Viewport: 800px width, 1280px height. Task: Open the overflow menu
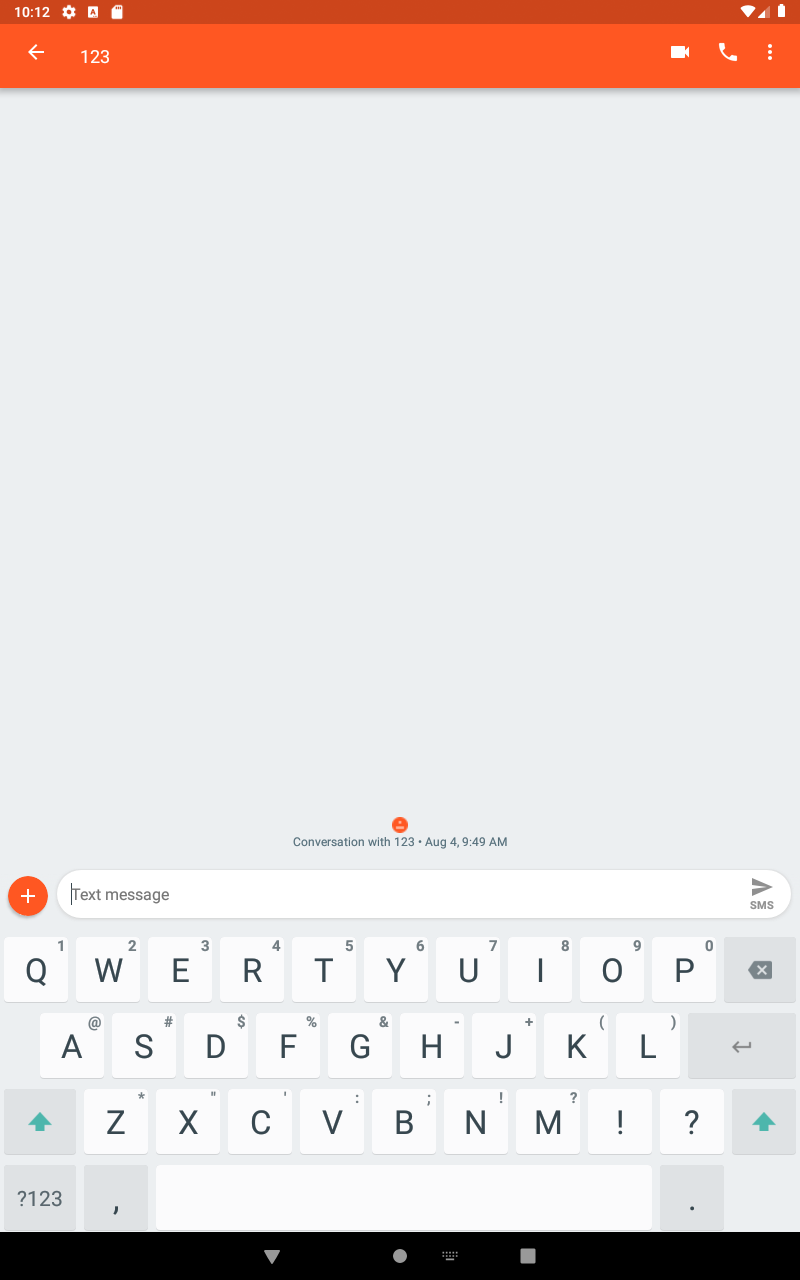click(x=769, y=53)
